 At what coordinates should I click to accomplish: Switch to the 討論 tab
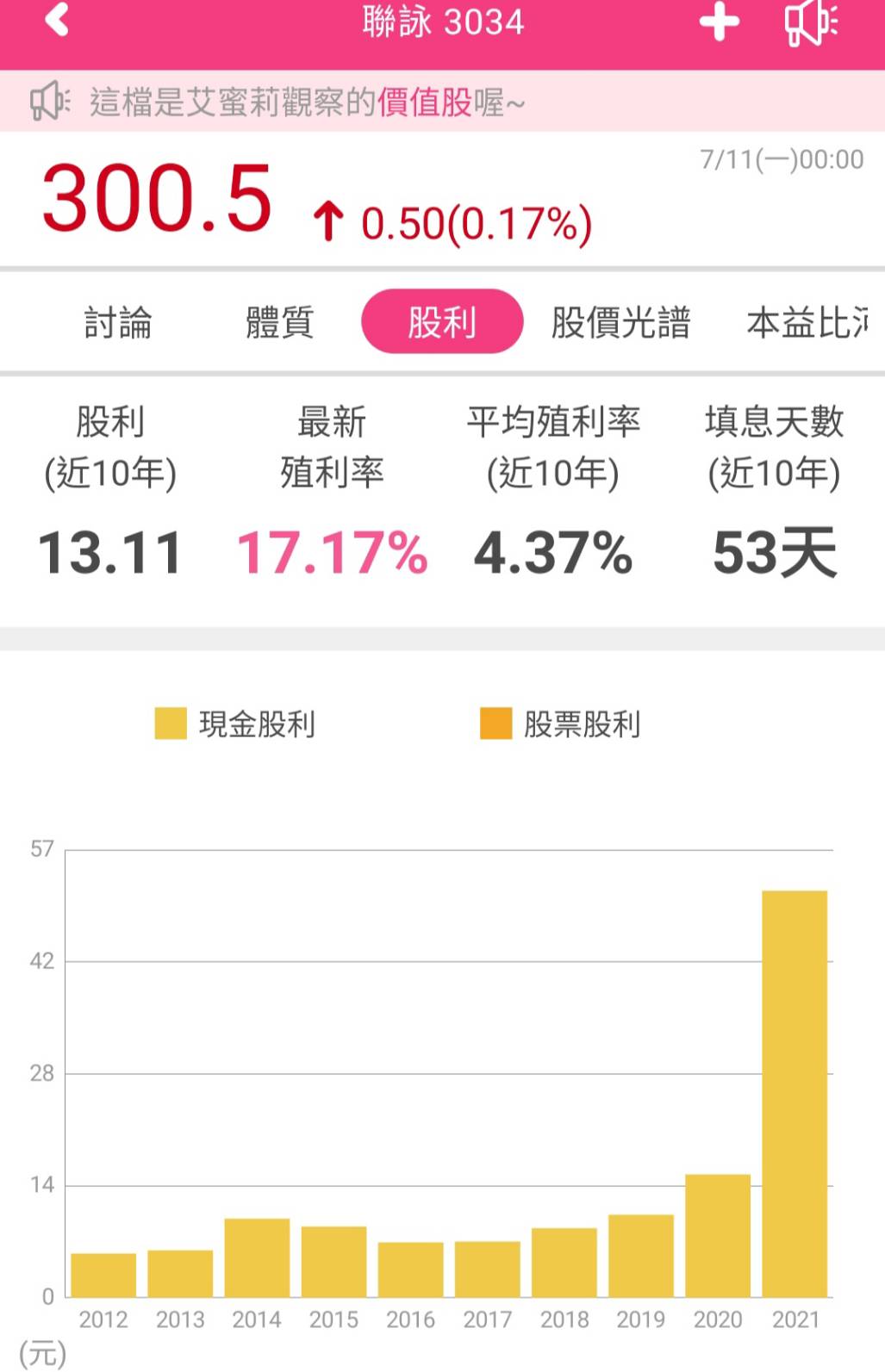pyautogui.click(x=116, y=321)
